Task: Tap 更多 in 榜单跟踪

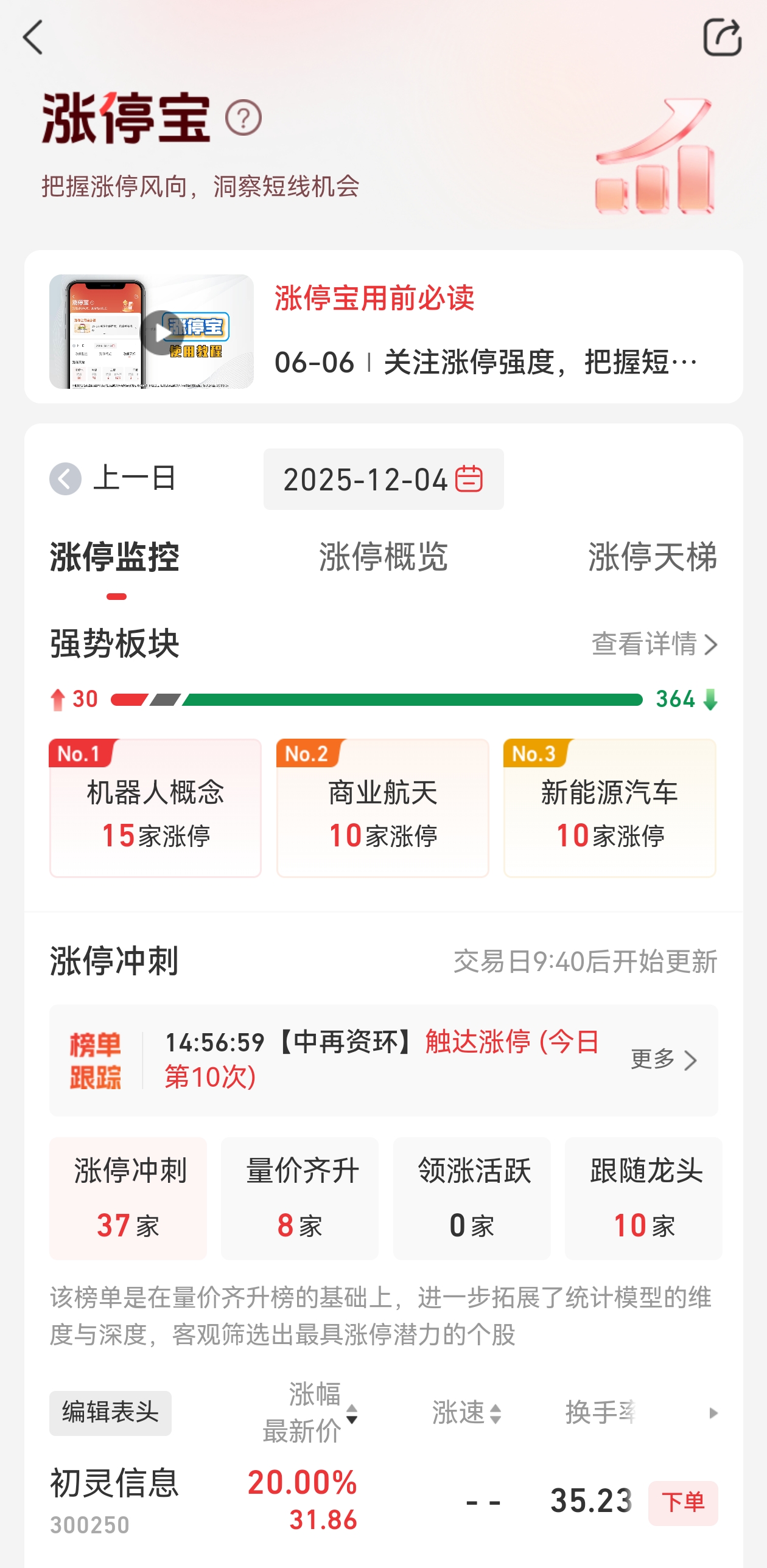Action: (664, 1060)
